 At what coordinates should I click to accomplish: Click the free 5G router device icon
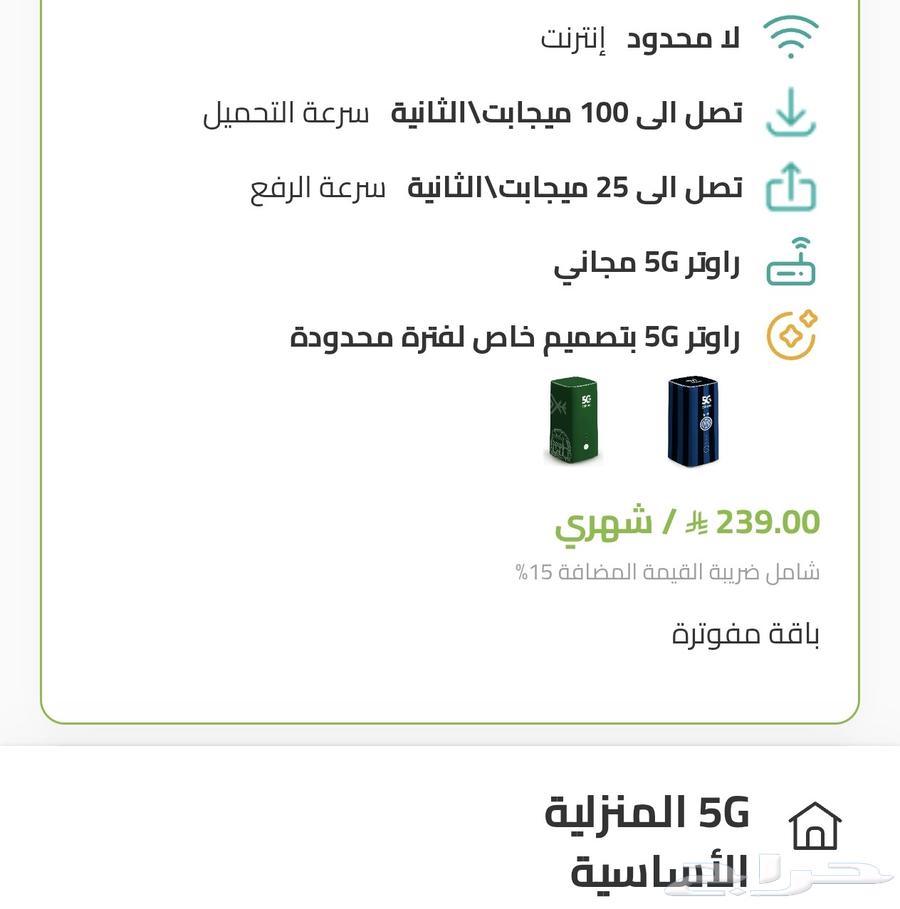[x=791, y=262]
